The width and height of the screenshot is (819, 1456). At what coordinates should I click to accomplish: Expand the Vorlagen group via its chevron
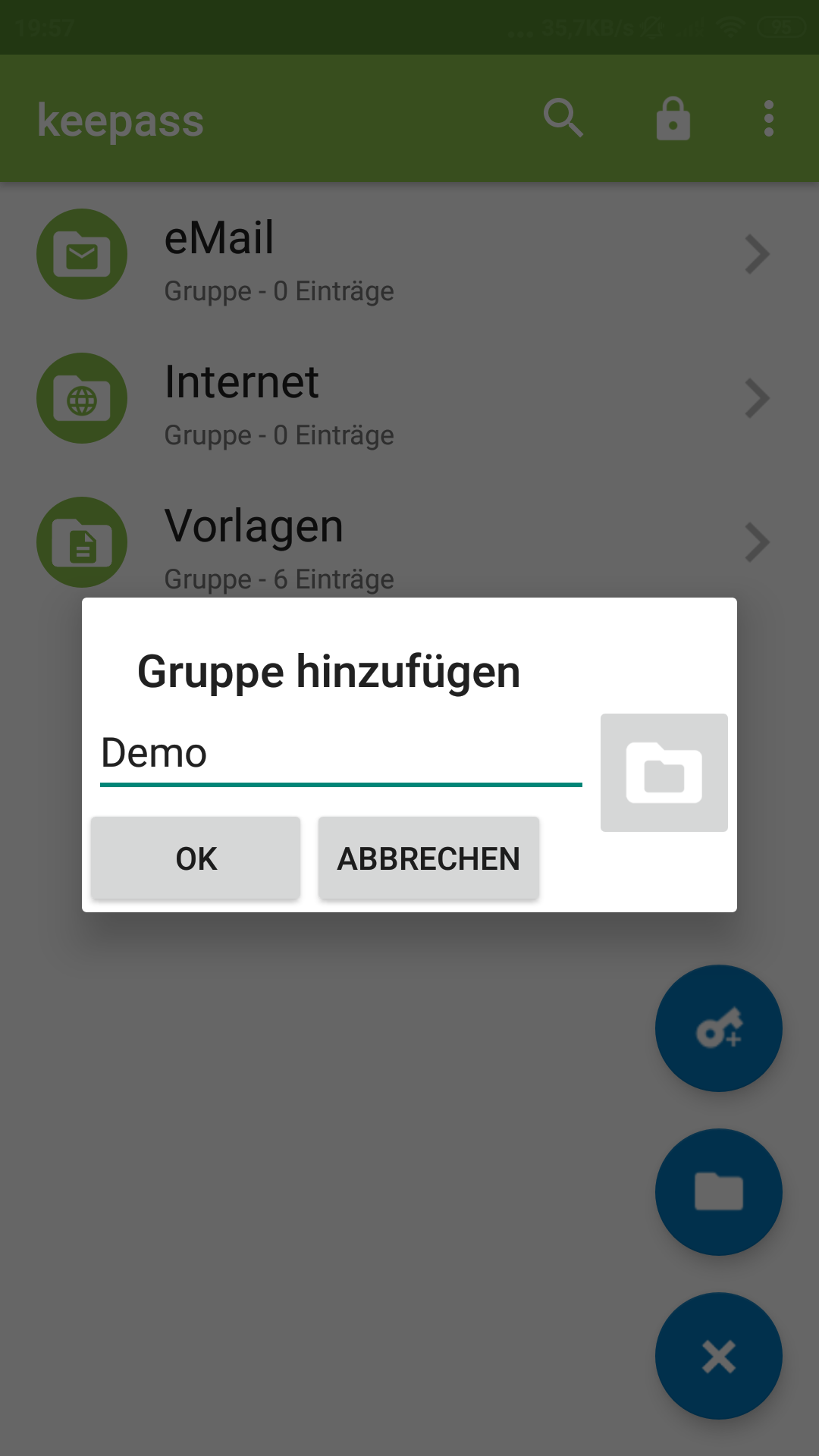(756, 542)
